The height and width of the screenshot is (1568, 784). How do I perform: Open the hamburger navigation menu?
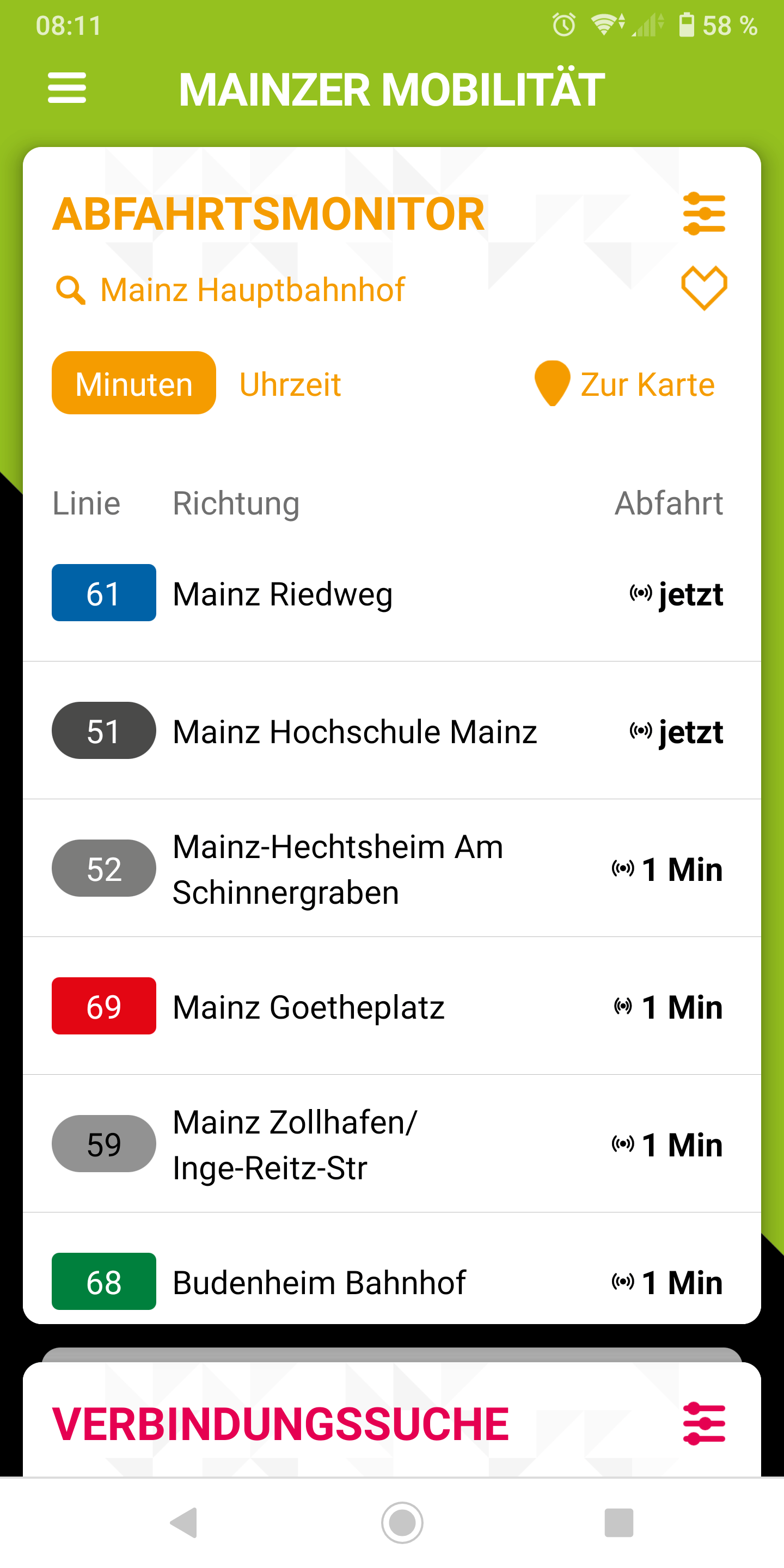[67, 88]
